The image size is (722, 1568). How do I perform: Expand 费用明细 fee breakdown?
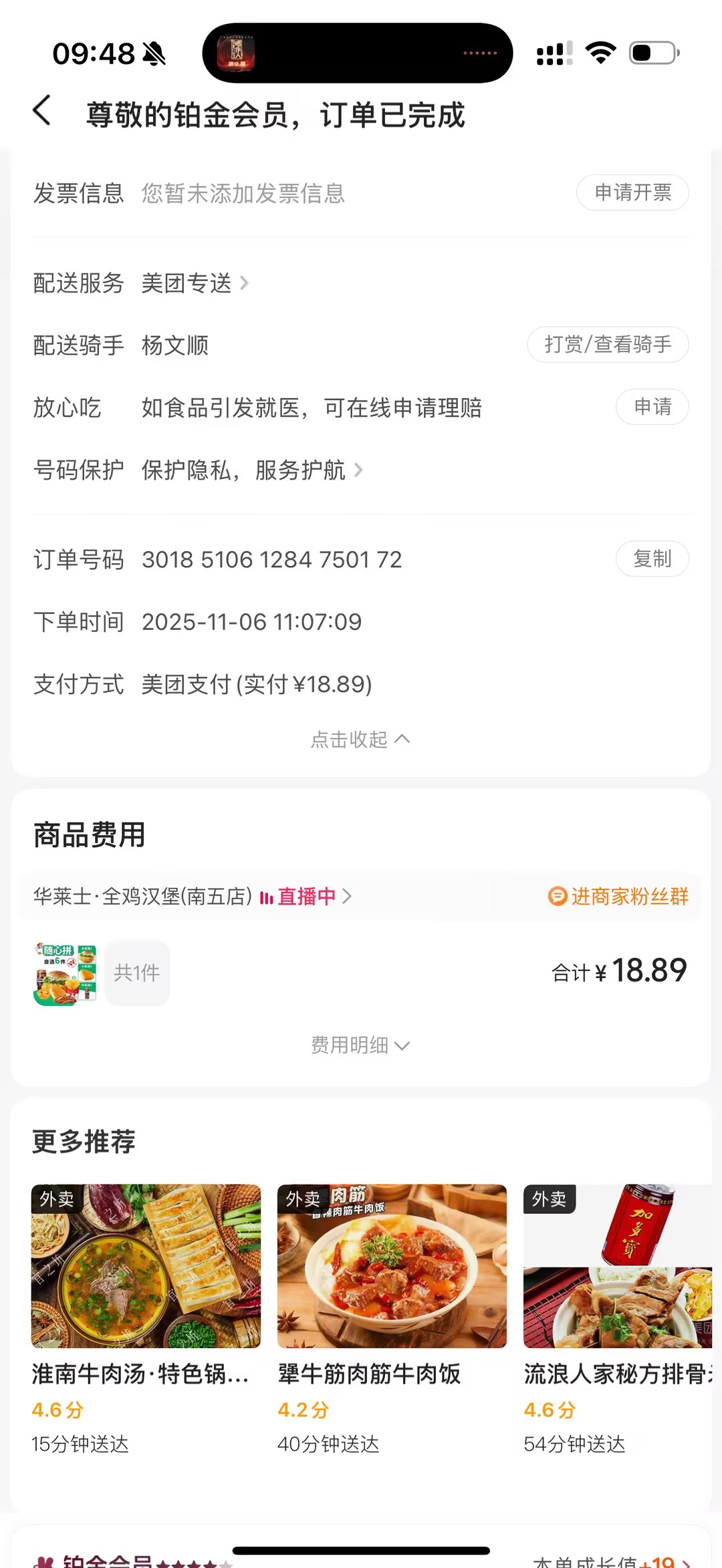[360, 1045]
